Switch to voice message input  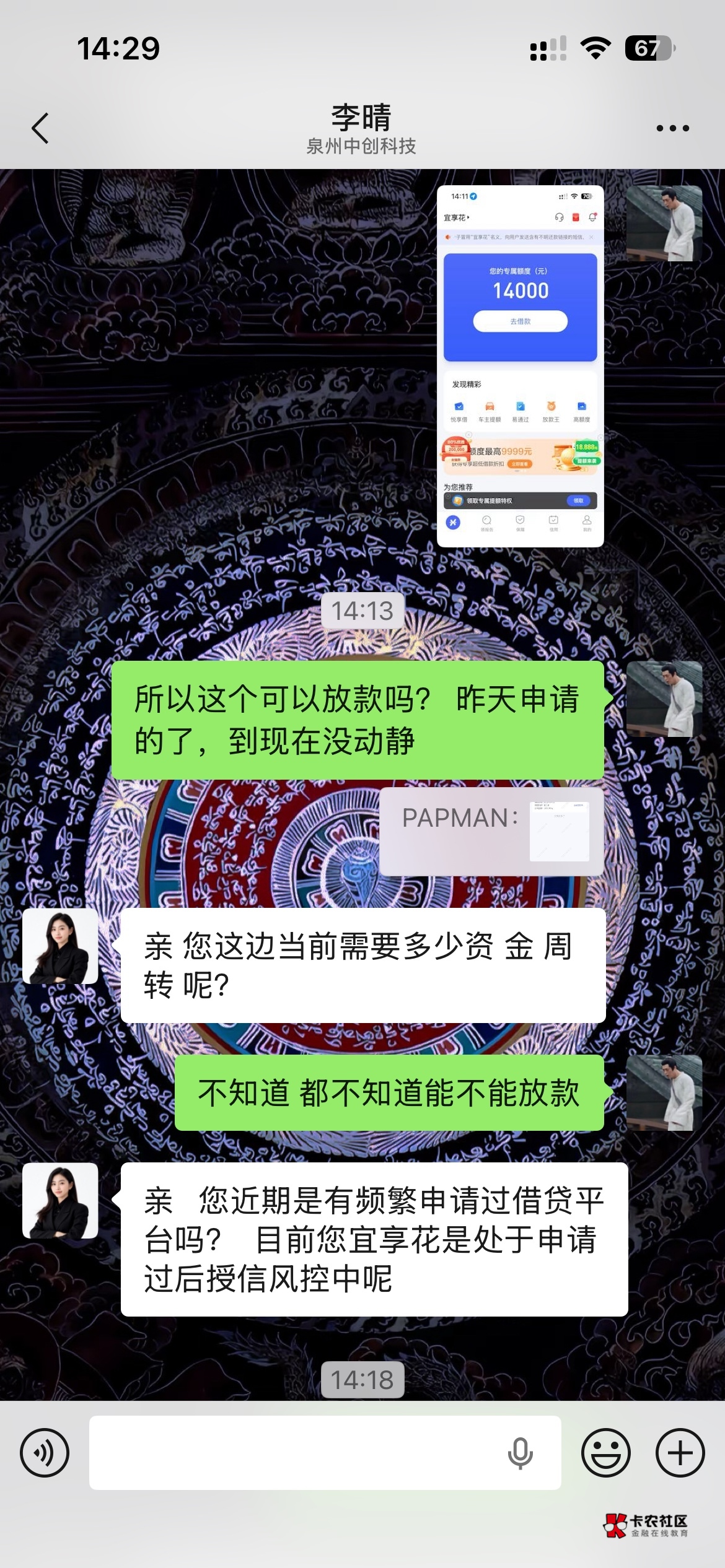pyautogui.click(x=45, y=1453)
